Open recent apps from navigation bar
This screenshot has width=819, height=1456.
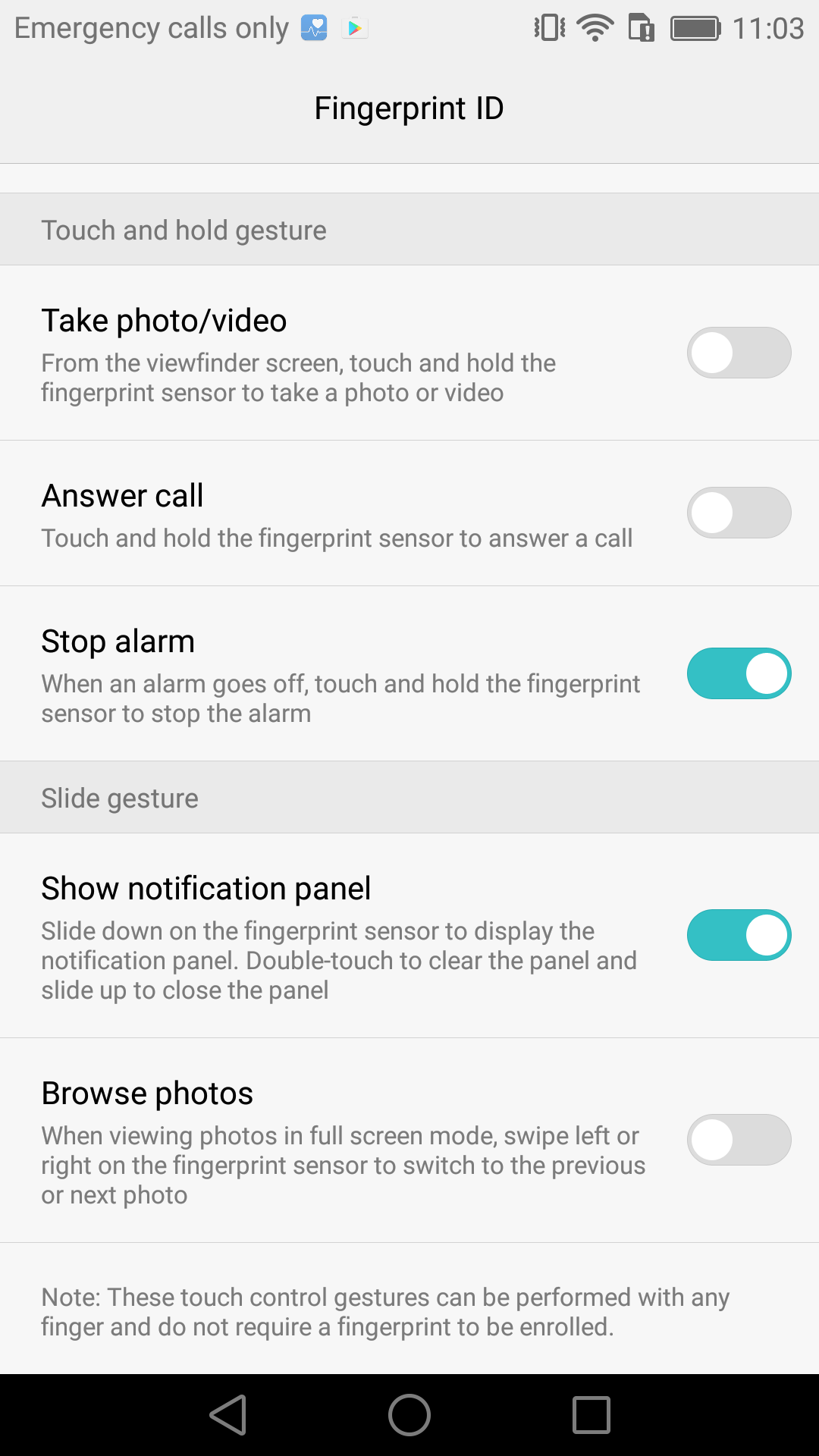coord(591,1415)
